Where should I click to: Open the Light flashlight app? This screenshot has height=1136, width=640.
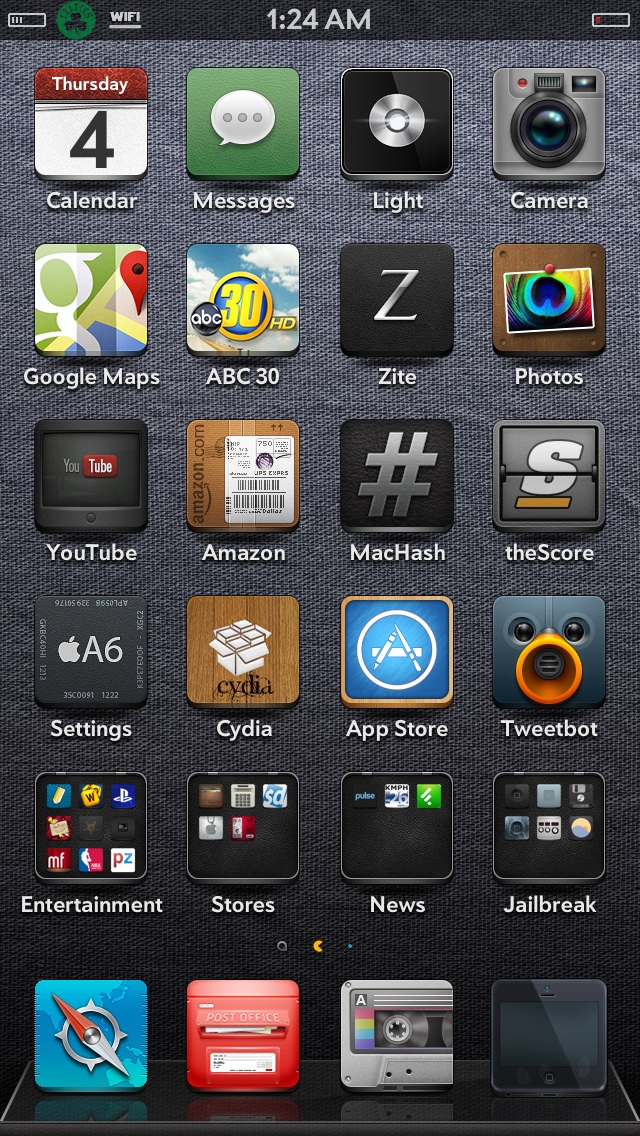pos(396,123)
